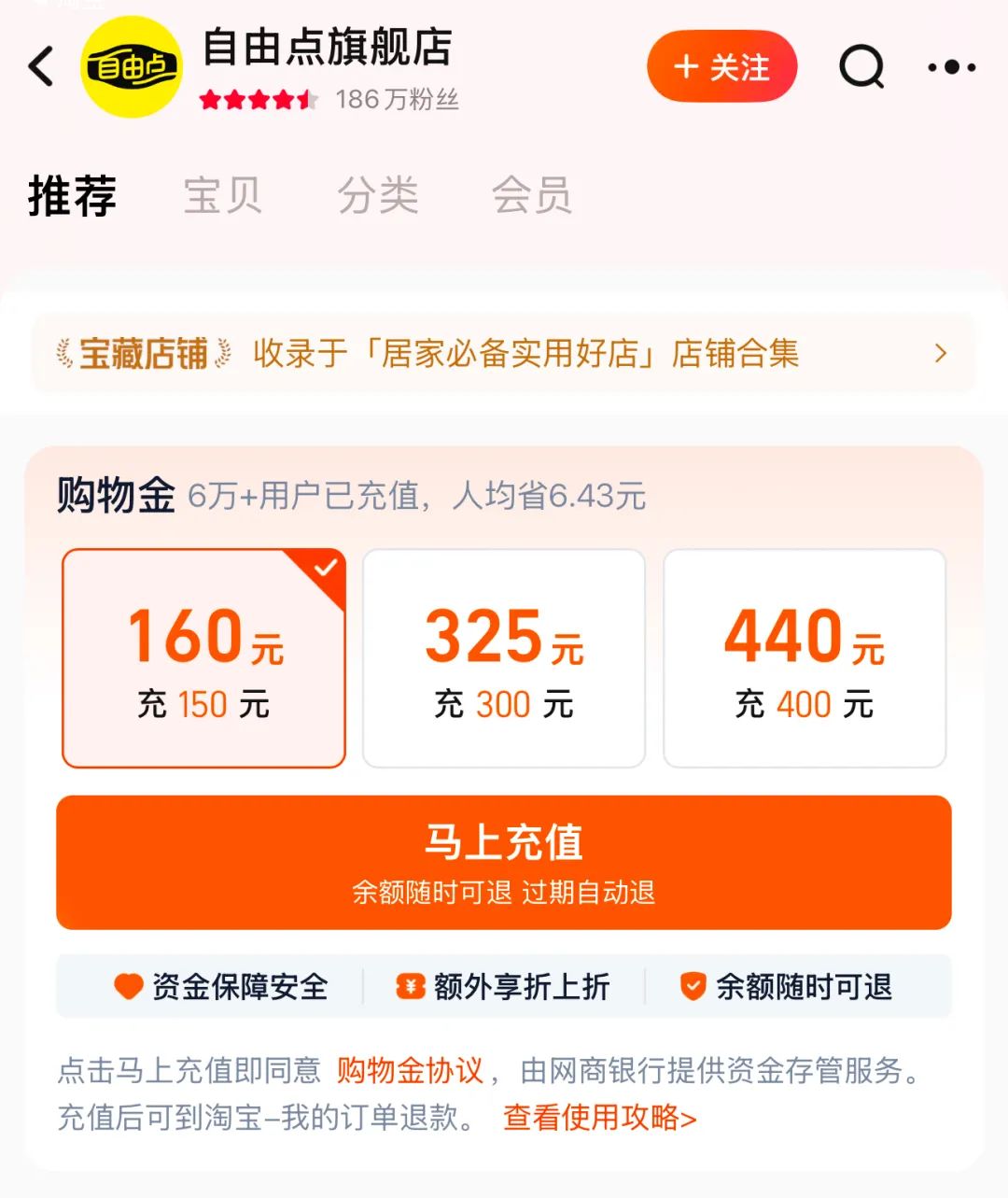The image size is (1008, 1198).
Task: Select the 推荐 tab
Action: [72, 196]
